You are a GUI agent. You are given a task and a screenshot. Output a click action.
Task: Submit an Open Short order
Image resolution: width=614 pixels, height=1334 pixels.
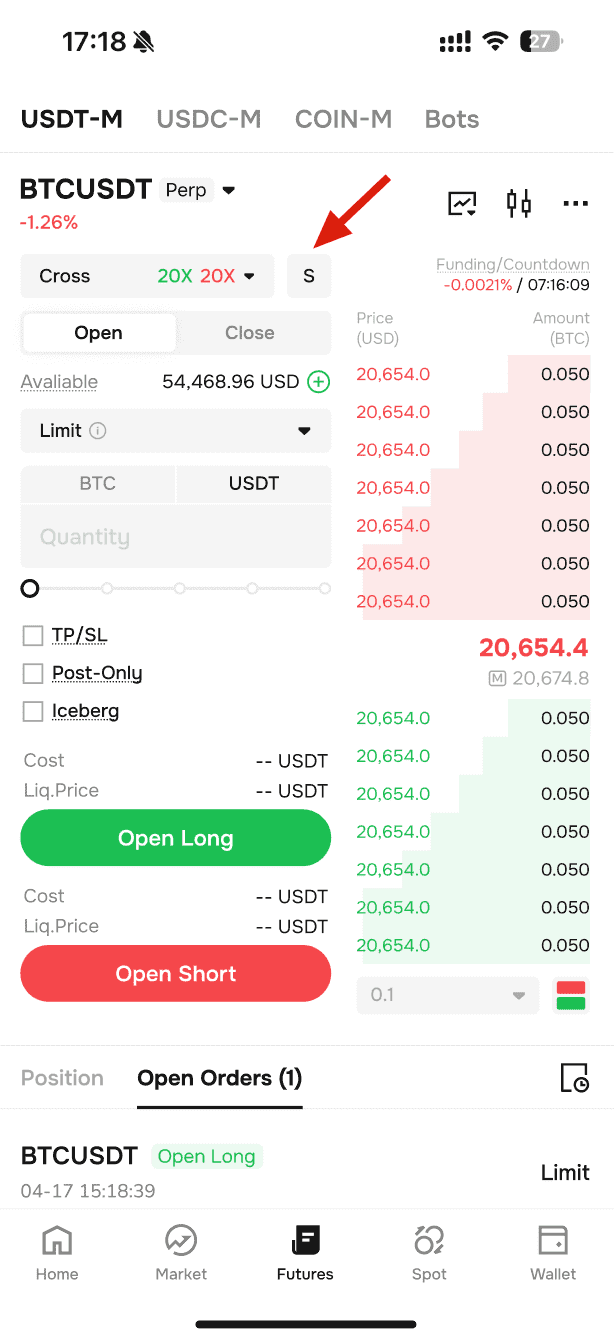pyautogui.click(x=176, y=974)
